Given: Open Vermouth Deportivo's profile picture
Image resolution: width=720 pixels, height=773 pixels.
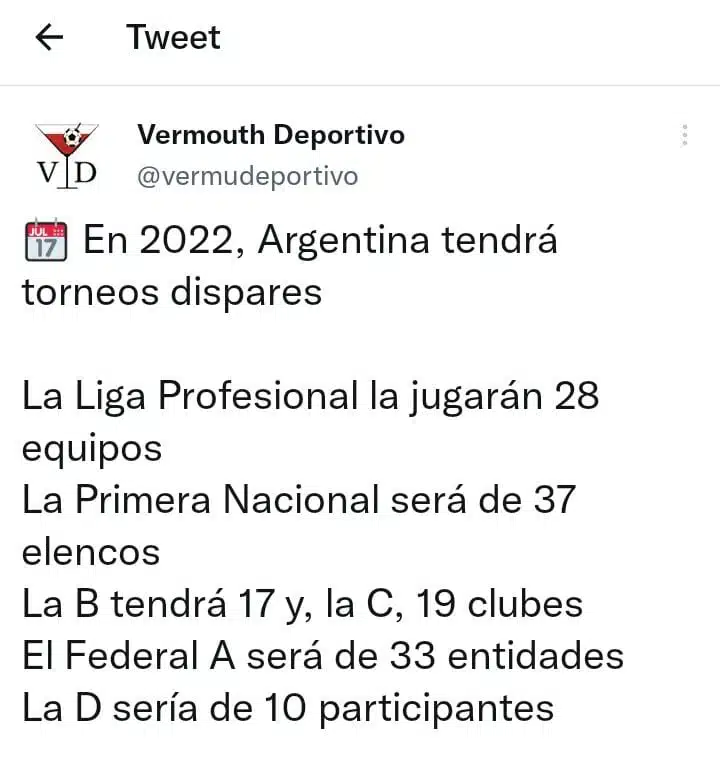Looking at the screenshot, I should (x=67, y=155).
